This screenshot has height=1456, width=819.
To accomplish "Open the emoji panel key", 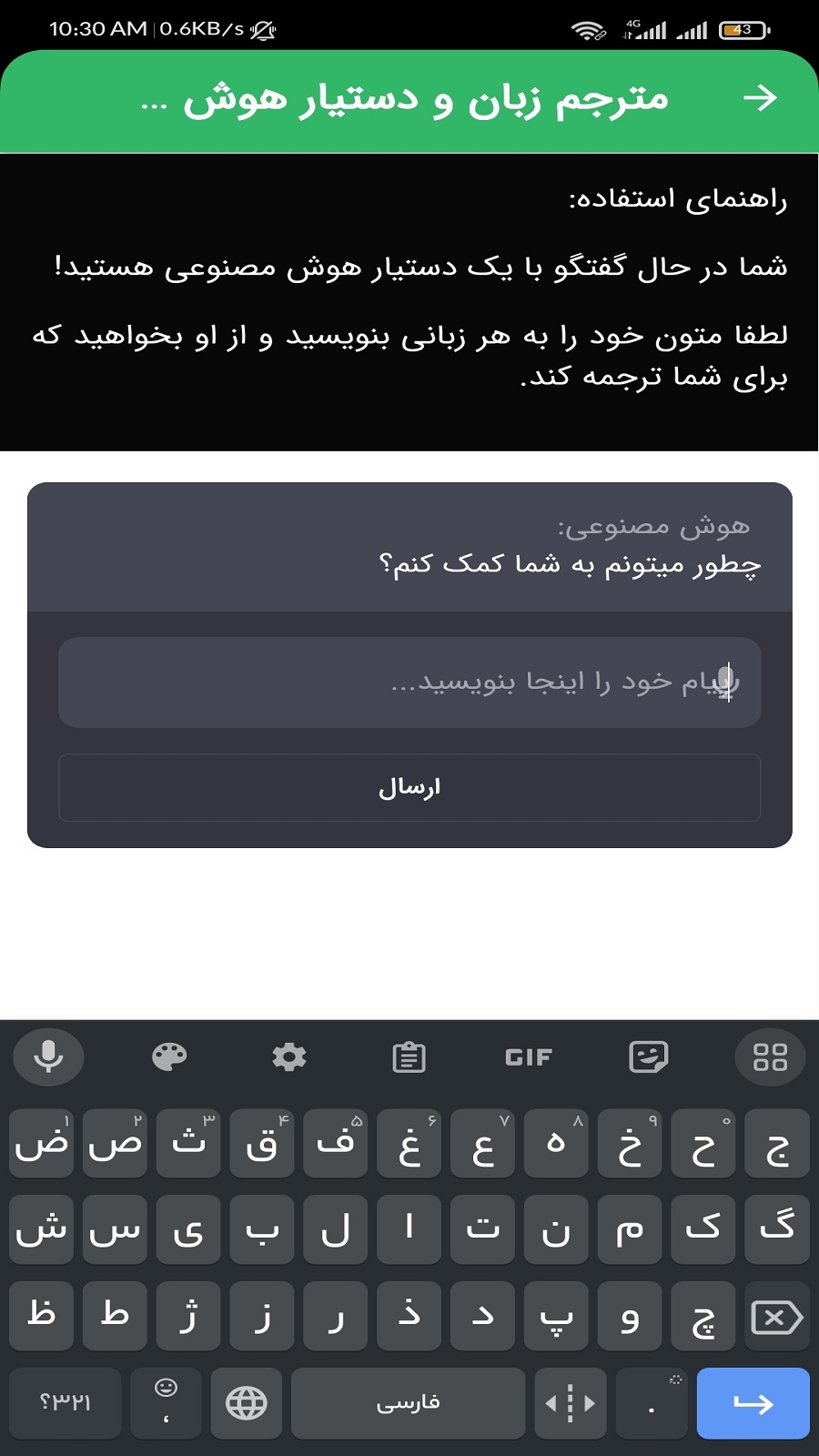I will point(165,1403).
